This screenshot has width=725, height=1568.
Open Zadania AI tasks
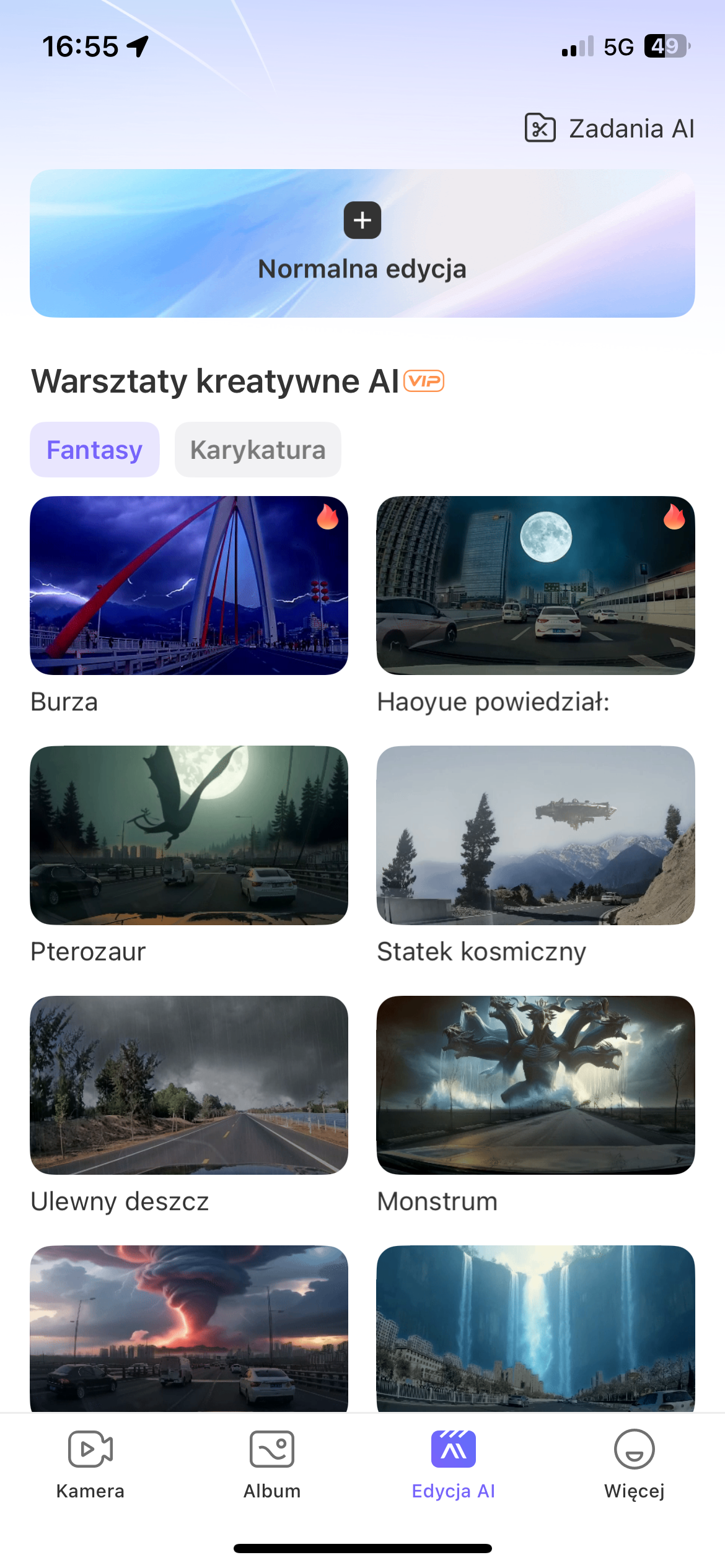tap(609, 128)
